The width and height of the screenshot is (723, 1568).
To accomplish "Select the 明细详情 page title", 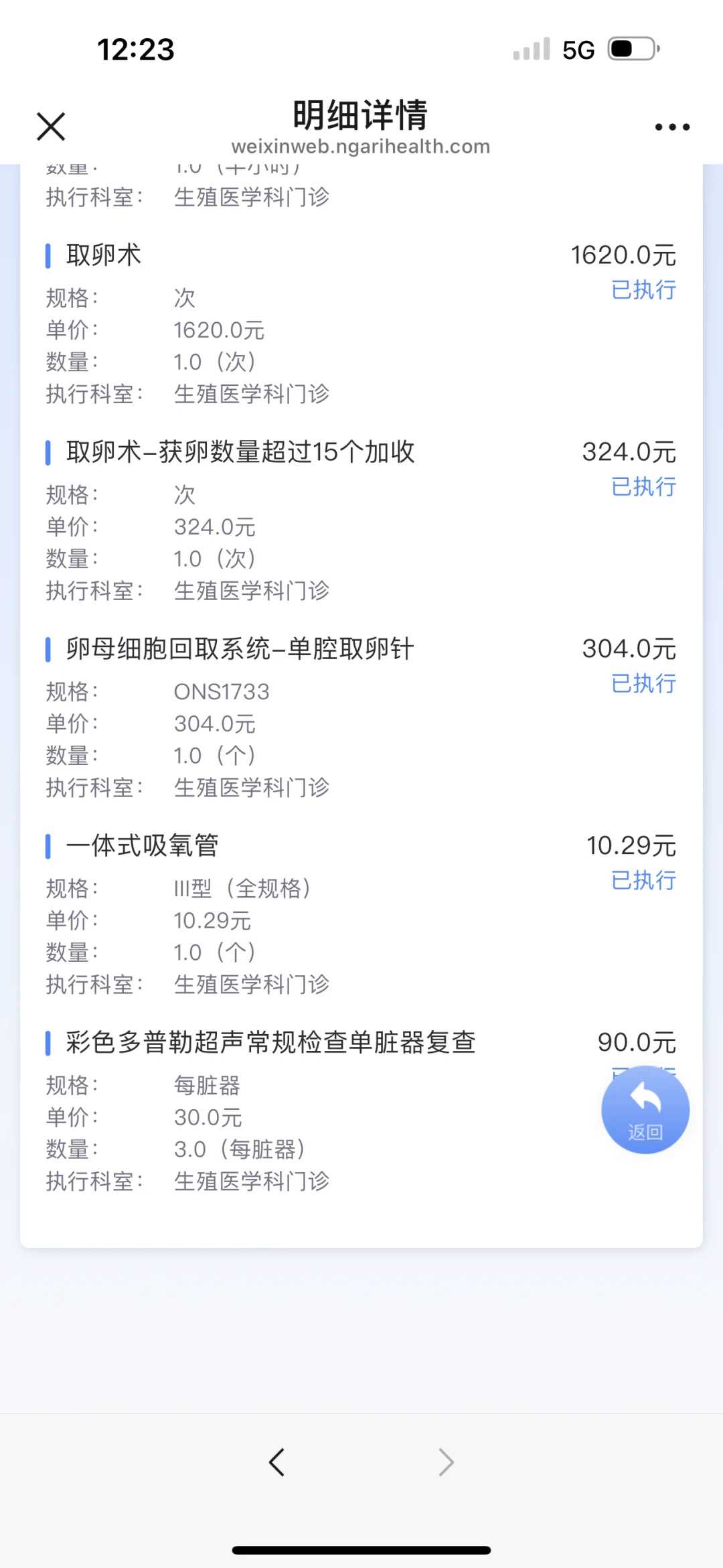I will point(361,113).
